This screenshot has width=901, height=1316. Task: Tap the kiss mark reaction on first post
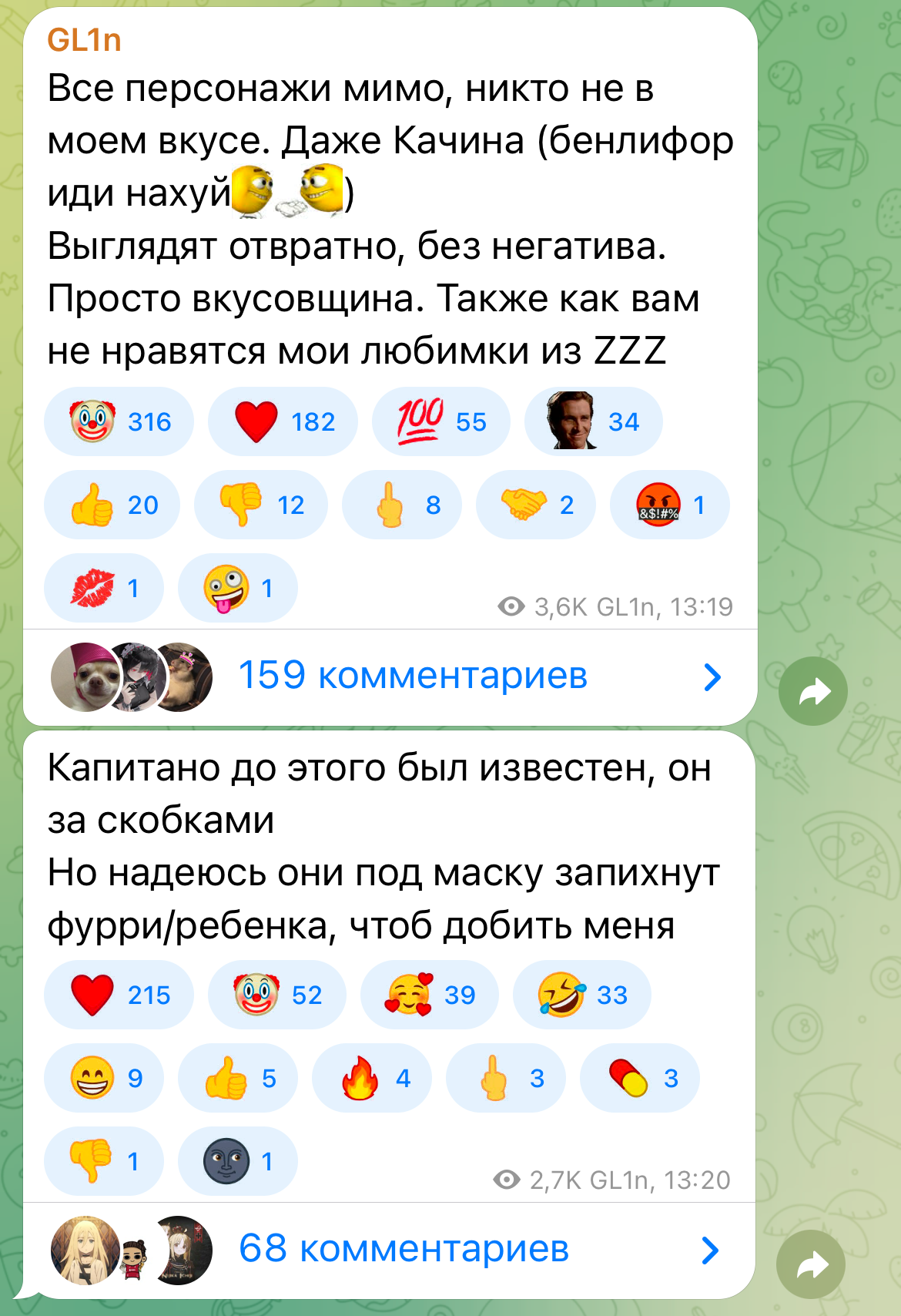coord(104,588)
